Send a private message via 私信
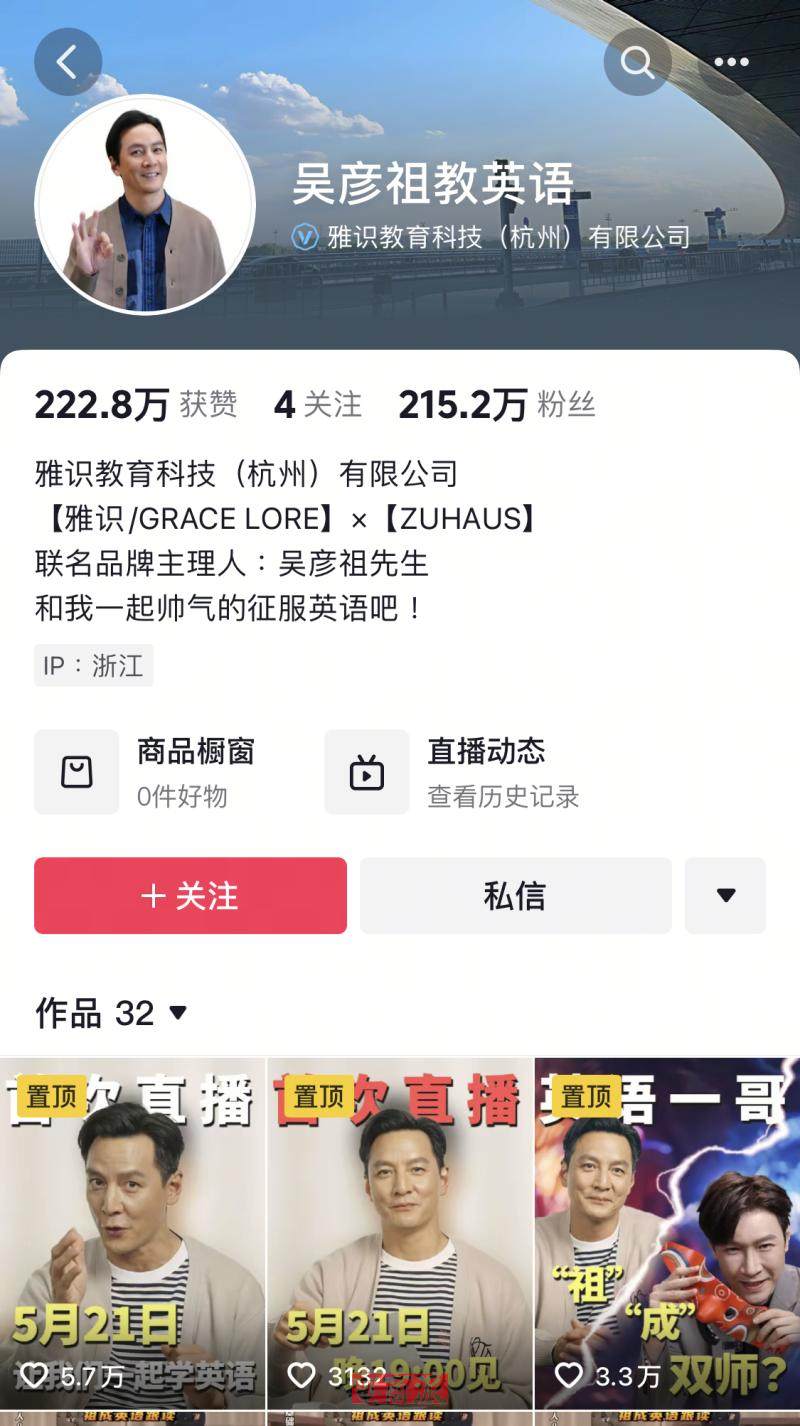Image resolution: width=800 pixels, height=1426 pixels. tap(515, 895)
